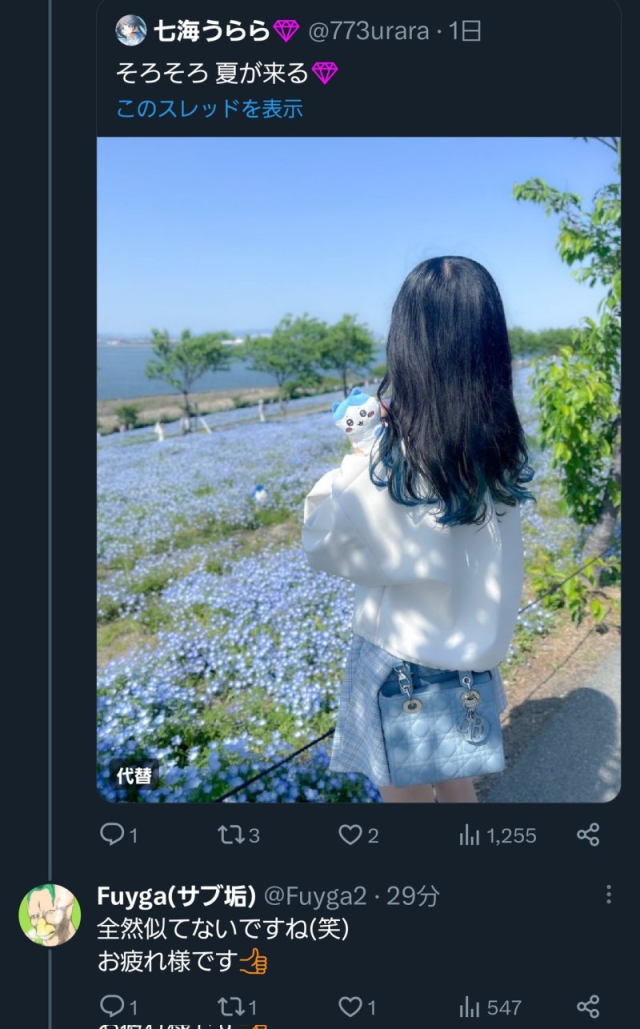Share 七海うらら's post
Image resolution: width=640 pixels, height=1029 pixels.
pyautogui.click(x=589, y=835)
